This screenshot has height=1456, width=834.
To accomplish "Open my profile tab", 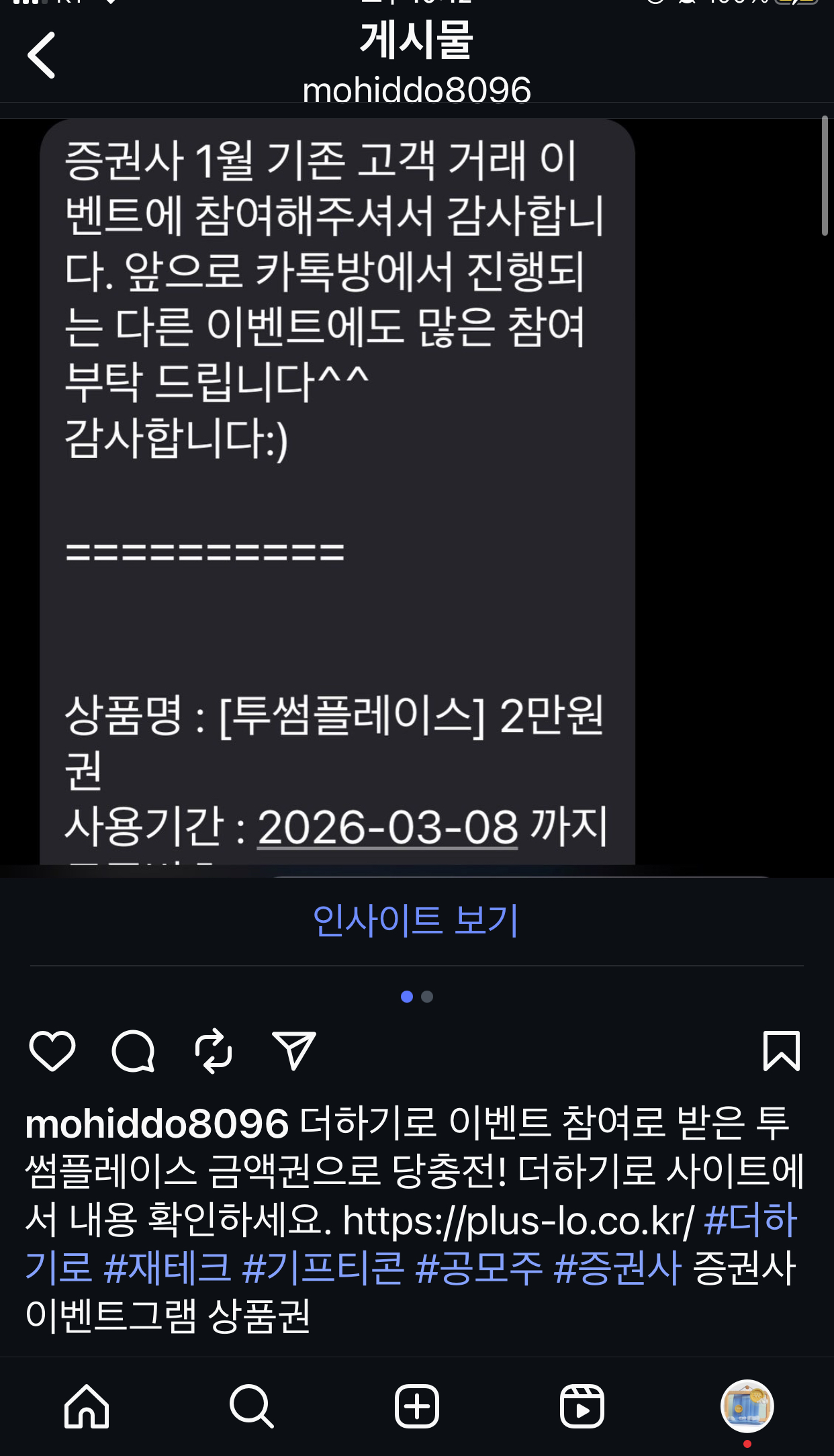I will pos(747,1406).
